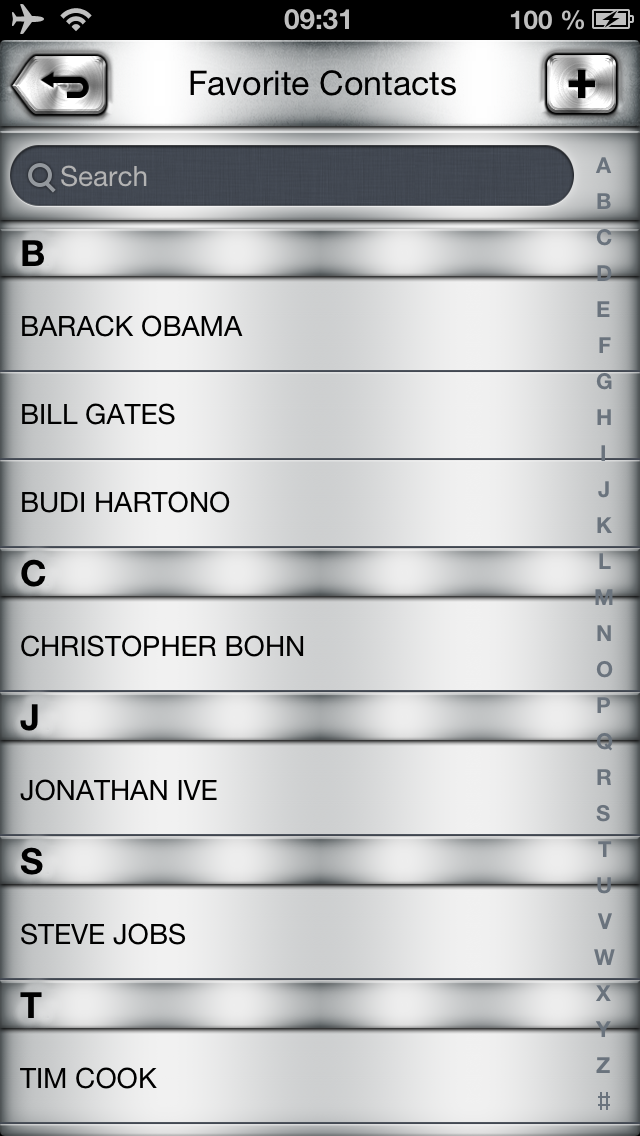Jump to letter A in the index
Image resolution: width=640 pixels, height=1136 pixels.
pyautogui.click(x=603, y=166)
